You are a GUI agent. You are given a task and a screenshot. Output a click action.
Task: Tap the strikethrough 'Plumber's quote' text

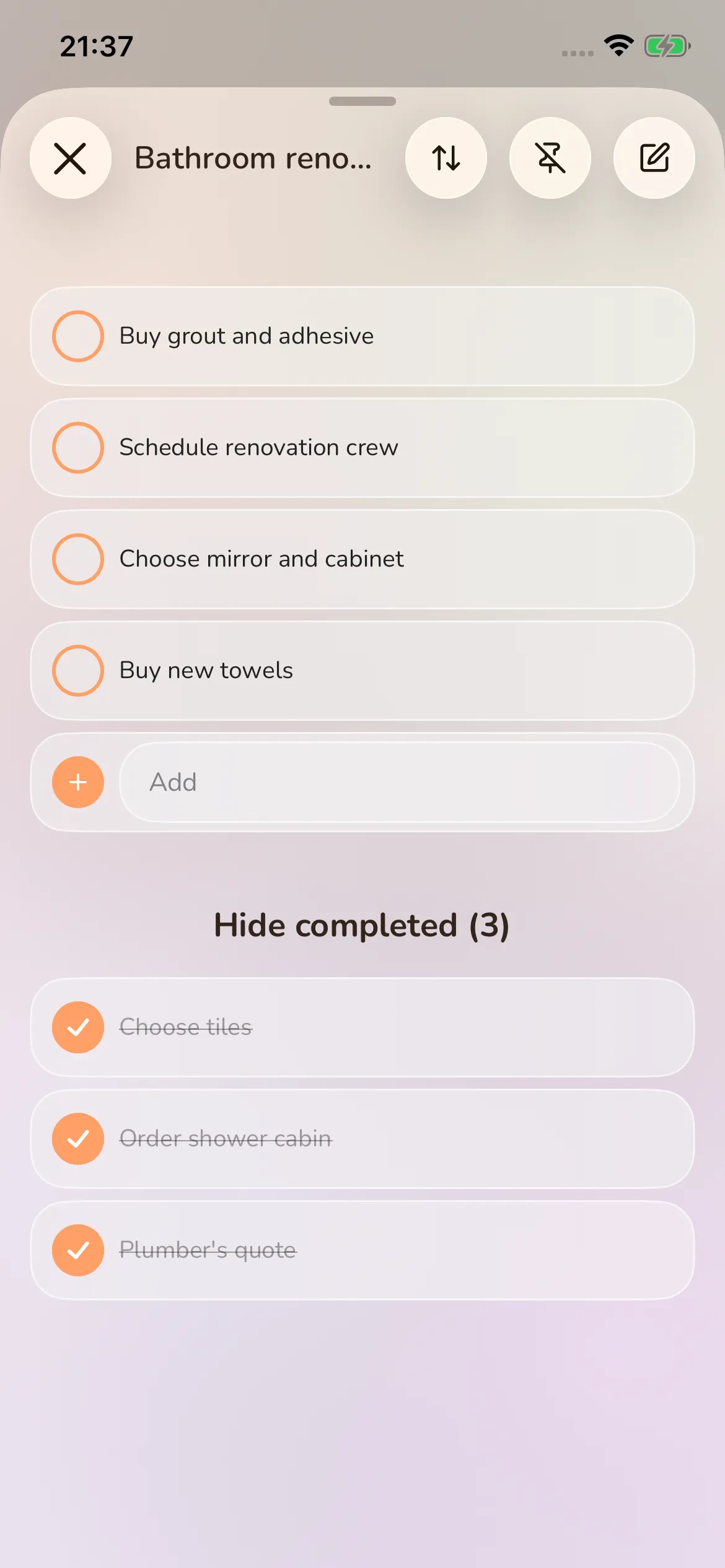click(209, 1250)
